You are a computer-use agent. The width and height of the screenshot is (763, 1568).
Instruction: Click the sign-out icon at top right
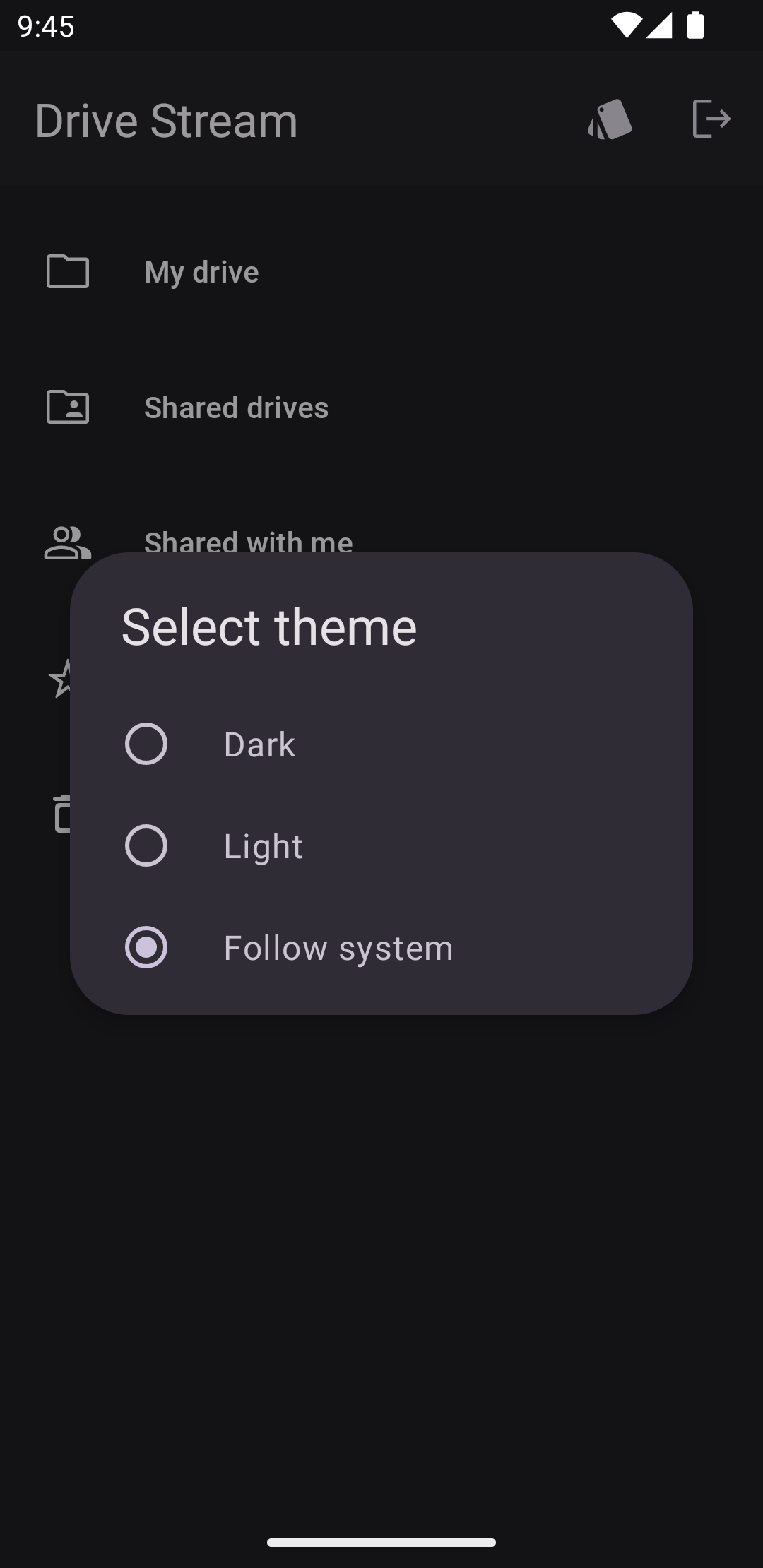713,119
